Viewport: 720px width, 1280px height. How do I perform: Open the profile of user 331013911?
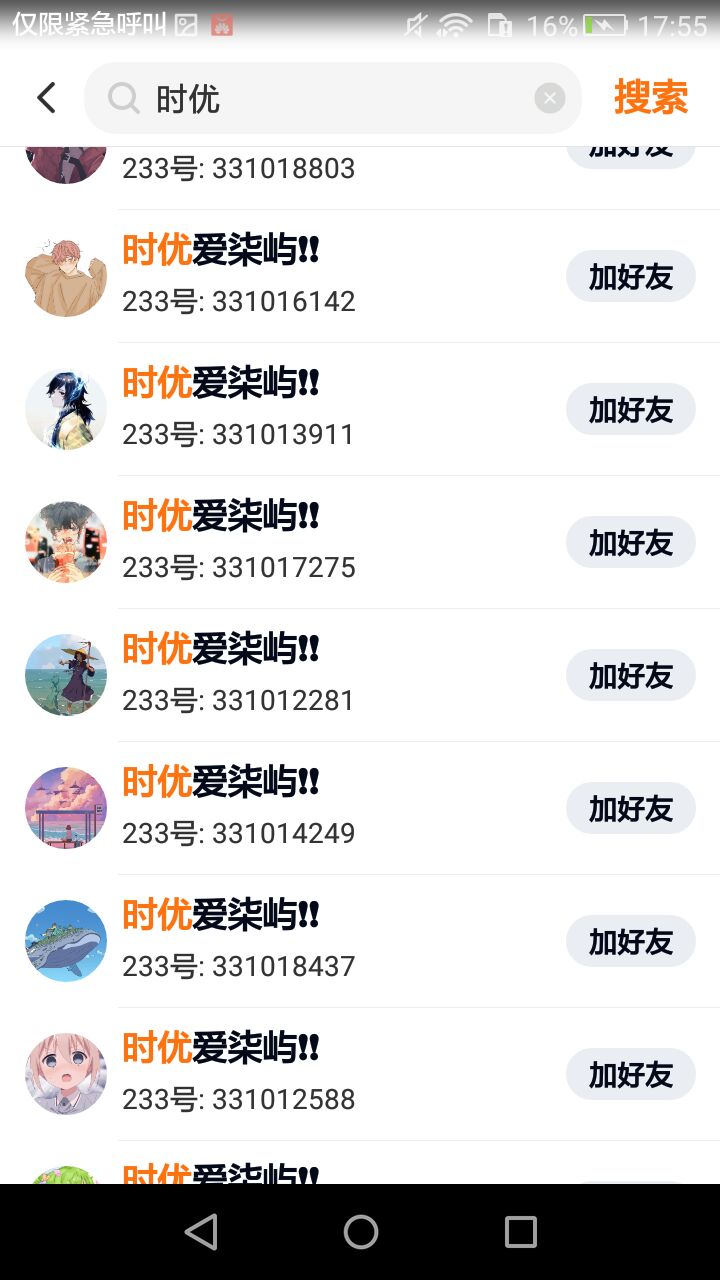tap(300, 409)
